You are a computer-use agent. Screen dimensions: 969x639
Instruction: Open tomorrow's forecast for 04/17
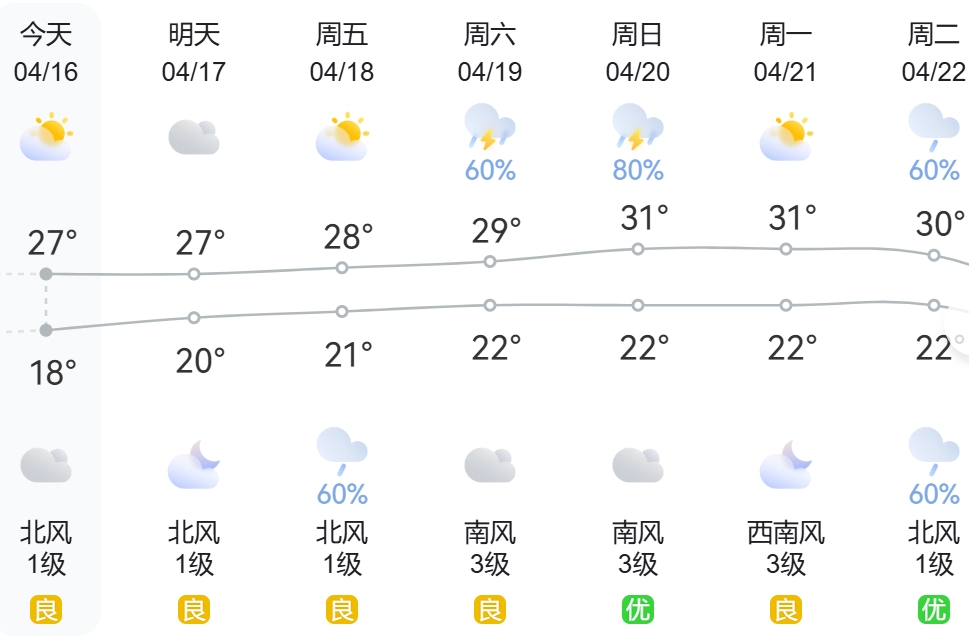pyautogui.click(x=194, y=55)
